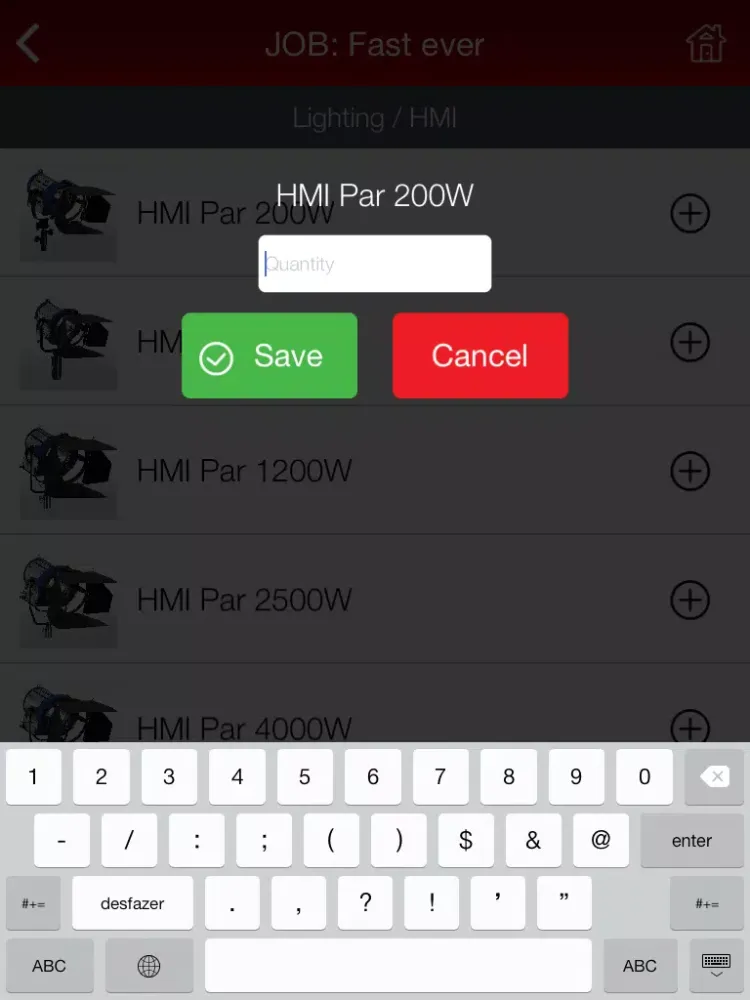Hide the keyboard with dismiss key
This screenshot has height=1000, width=750.
coord(716,965)
